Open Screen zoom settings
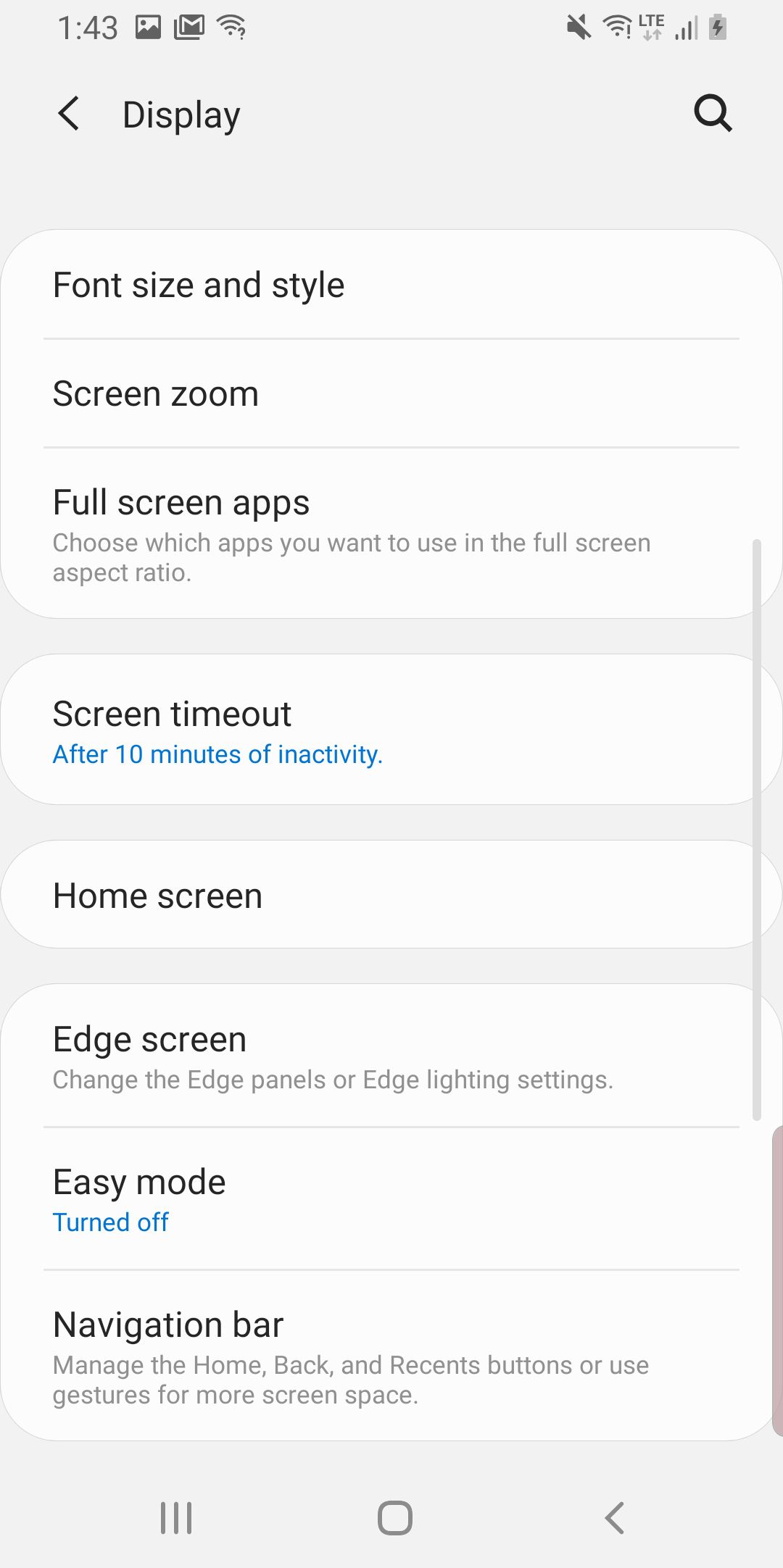The image size is (783, 1568). (391, 393)
